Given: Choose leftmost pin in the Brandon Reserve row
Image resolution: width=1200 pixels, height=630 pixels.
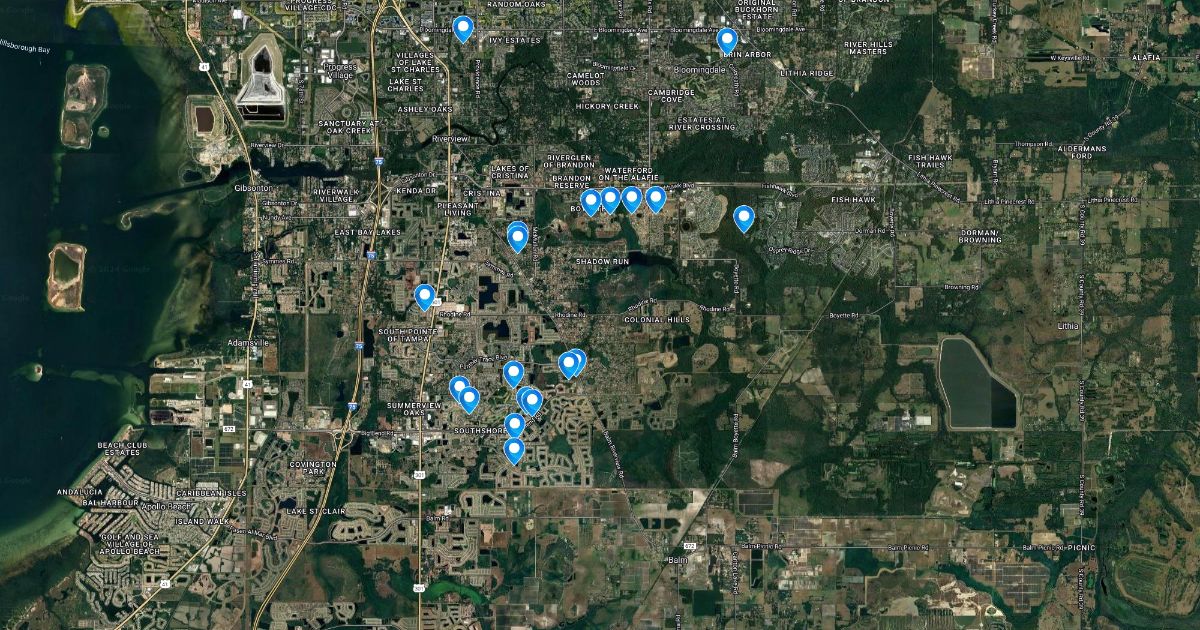Looking at the screenshot, I should [x=591, y=202].
